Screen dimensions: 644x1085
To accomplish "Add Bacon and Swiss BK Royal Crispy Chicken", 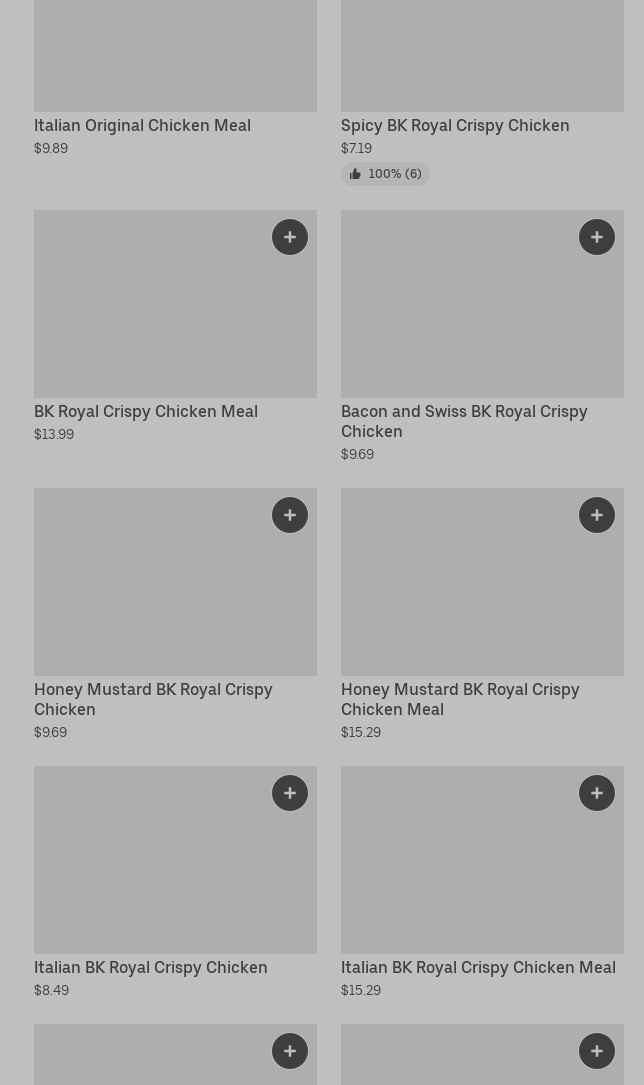I will point(597,237).
